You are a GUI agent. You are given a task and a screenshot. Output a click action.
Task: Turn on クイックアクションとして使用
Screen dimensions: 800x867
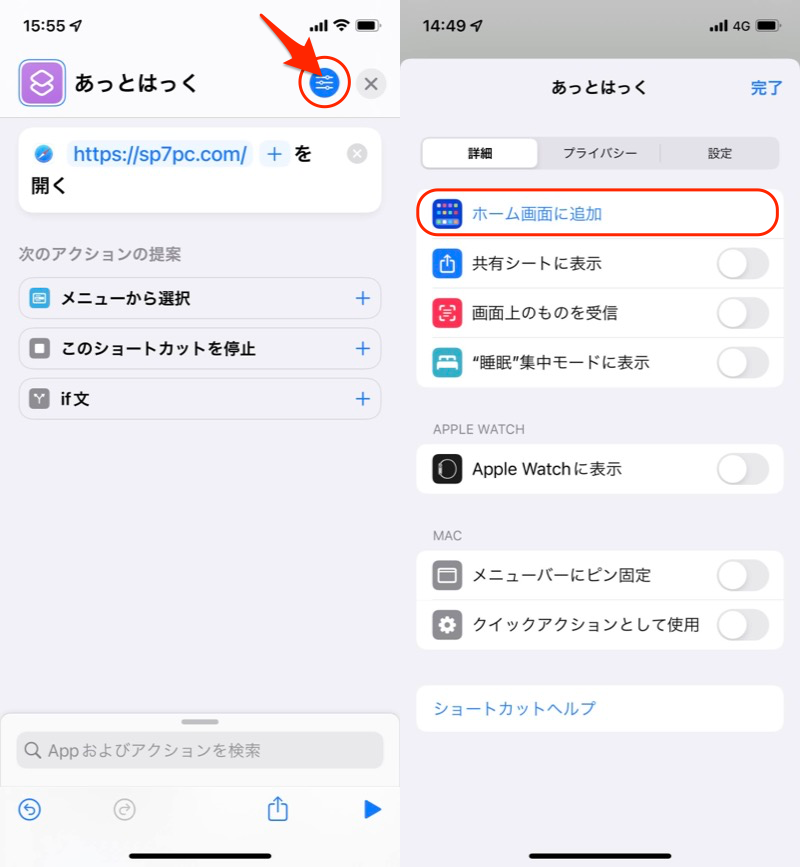point(743,625)
